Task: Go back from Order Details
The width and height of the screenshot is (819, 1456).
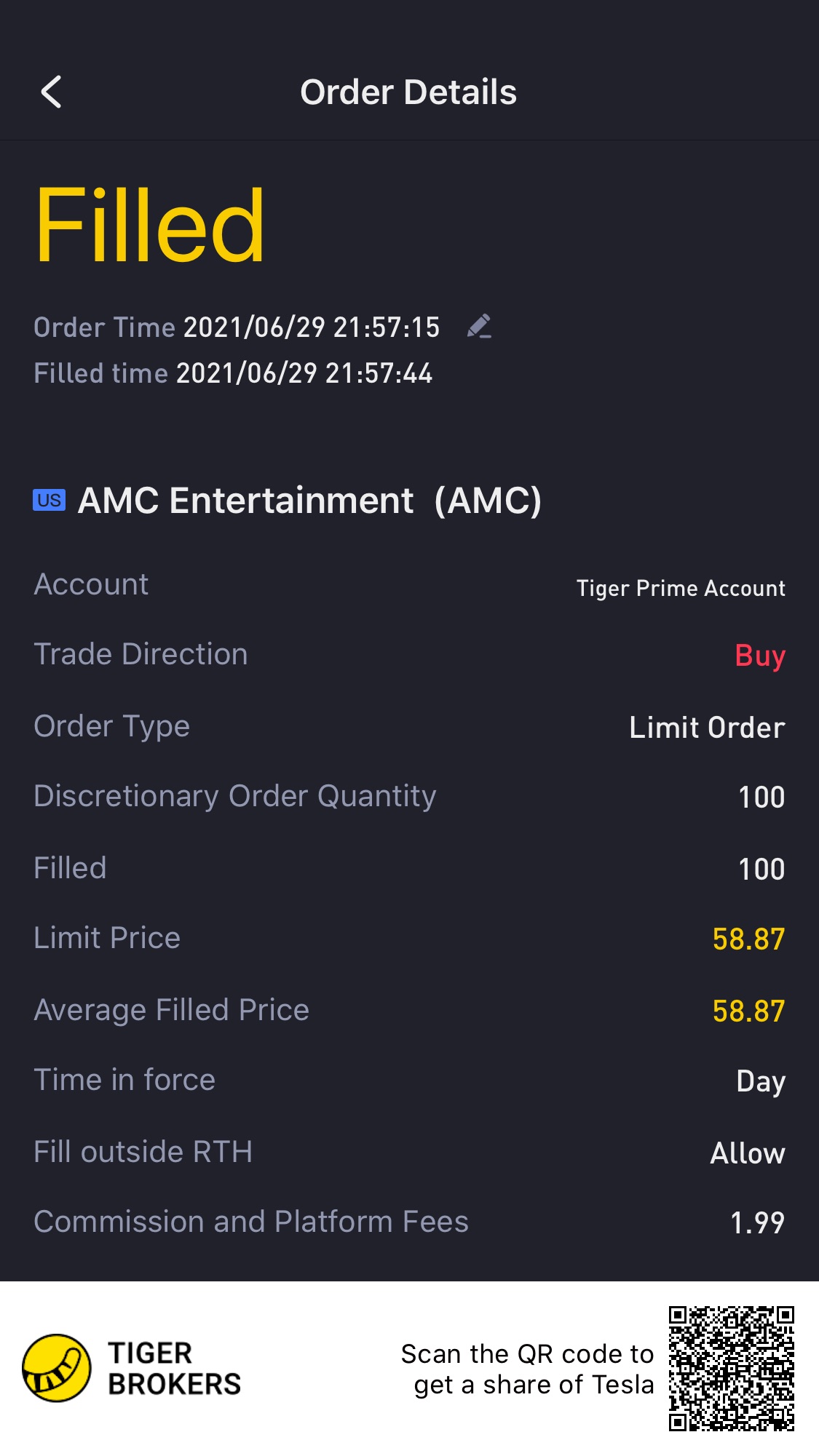Action: (x=51, y=92)
